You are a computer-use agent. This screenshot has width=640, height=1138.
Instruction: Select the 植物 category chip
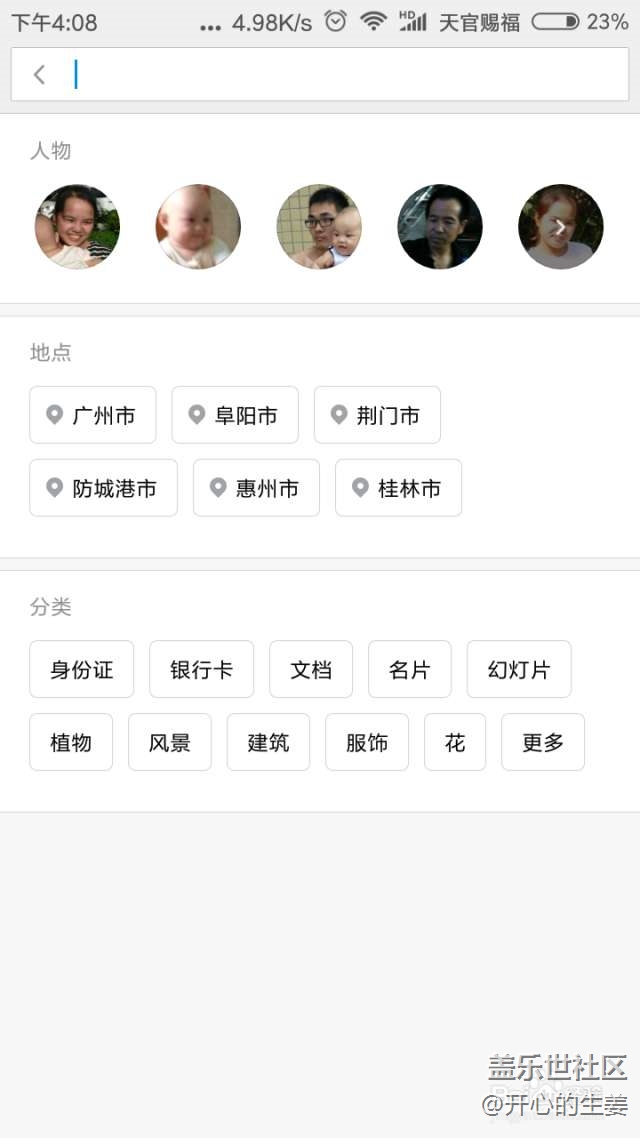coord(71,742)
